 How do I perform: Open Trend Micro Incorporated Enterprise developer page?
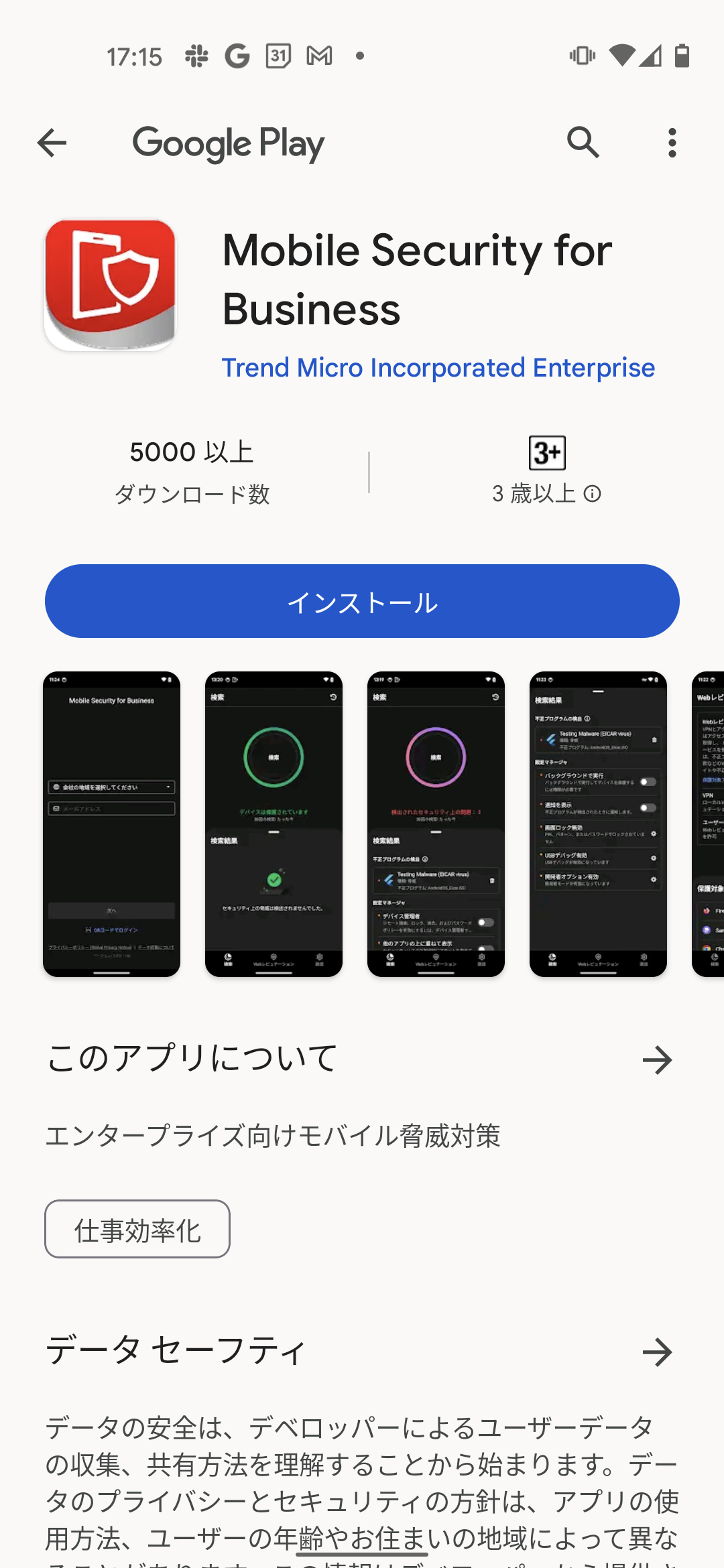click(x=438, y=368)
